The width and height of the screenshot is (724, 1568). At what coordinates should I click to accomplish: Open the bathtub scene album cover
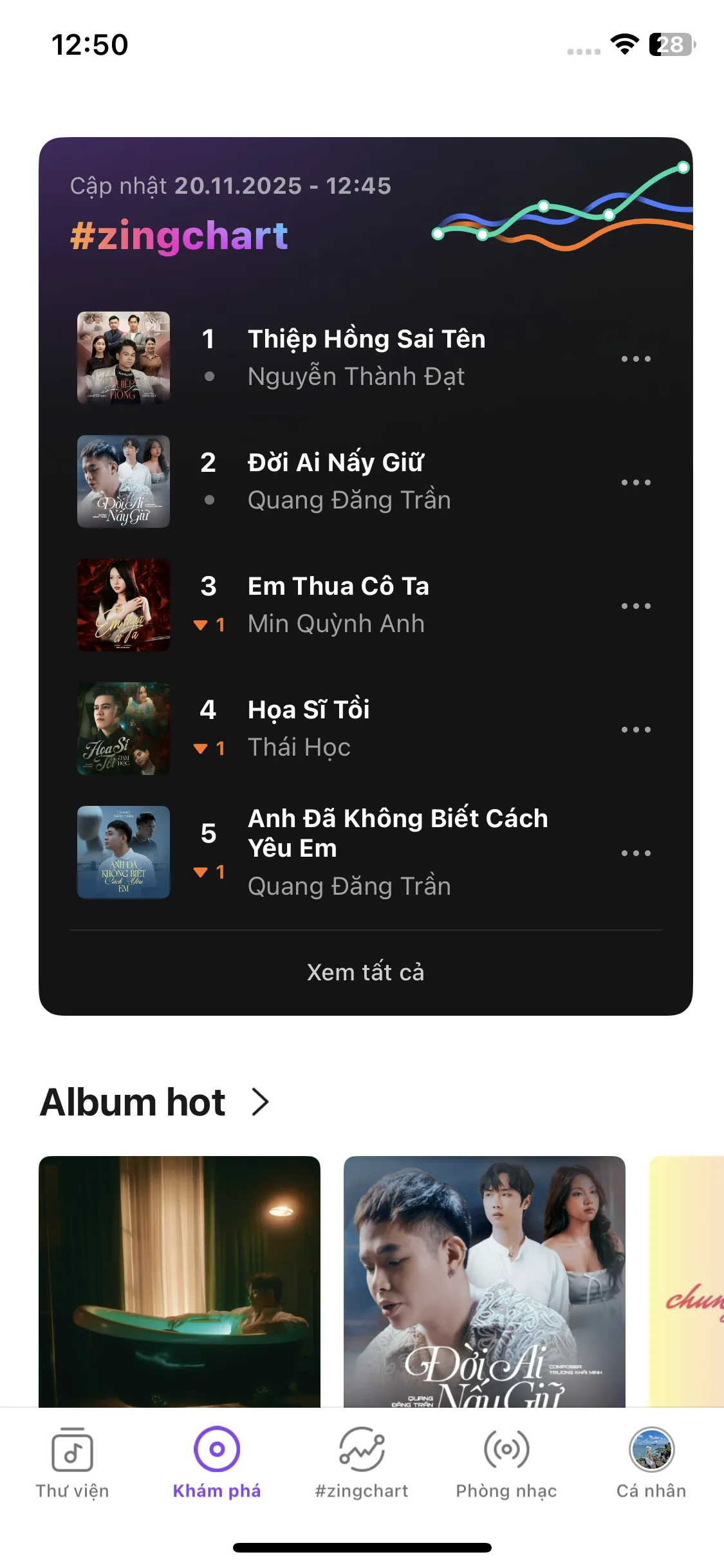(x=180, y=1281)
